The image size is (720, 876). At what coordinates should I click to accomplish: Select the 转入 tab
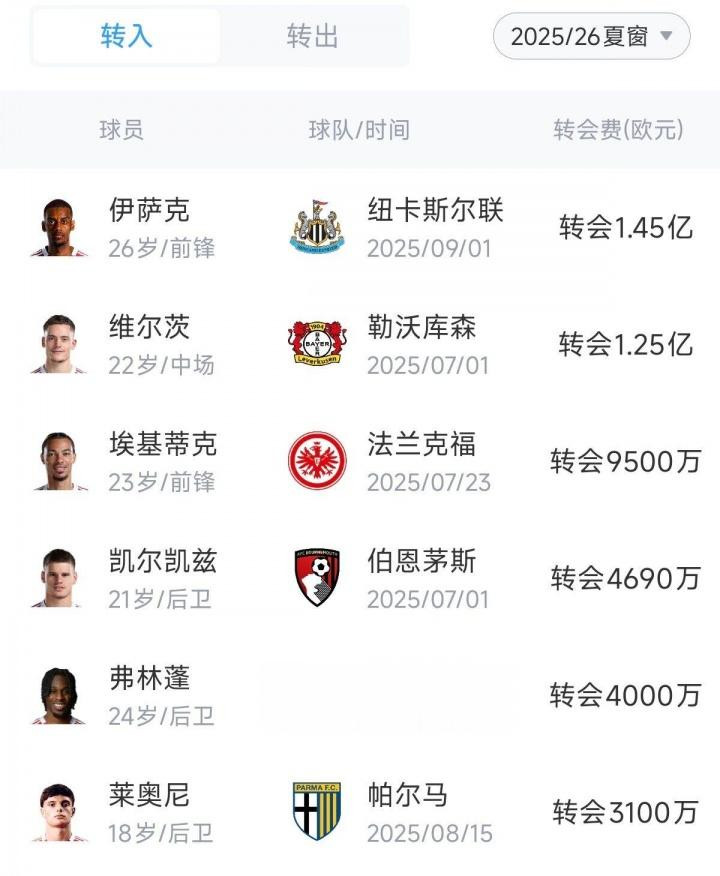tap(127, 37)
